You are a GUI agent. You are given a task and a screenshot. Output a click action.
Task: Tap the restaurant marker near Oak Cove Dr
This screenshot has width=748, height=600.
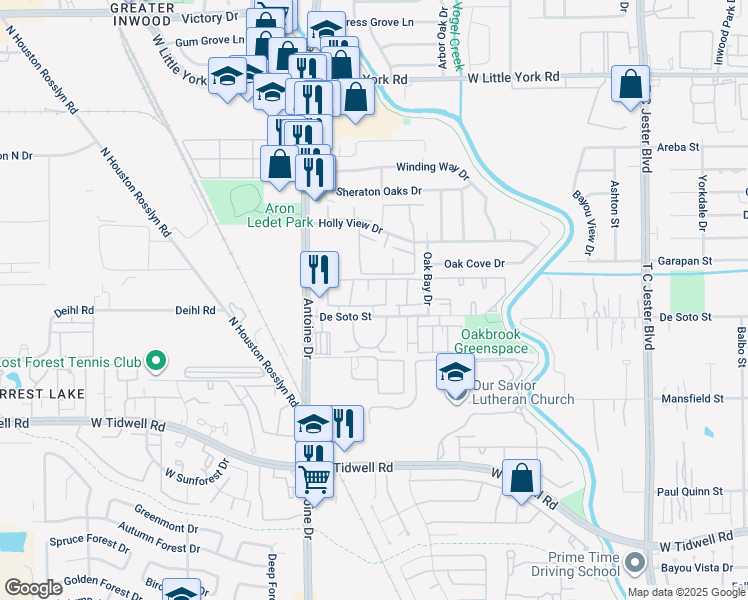click(320, 272)
